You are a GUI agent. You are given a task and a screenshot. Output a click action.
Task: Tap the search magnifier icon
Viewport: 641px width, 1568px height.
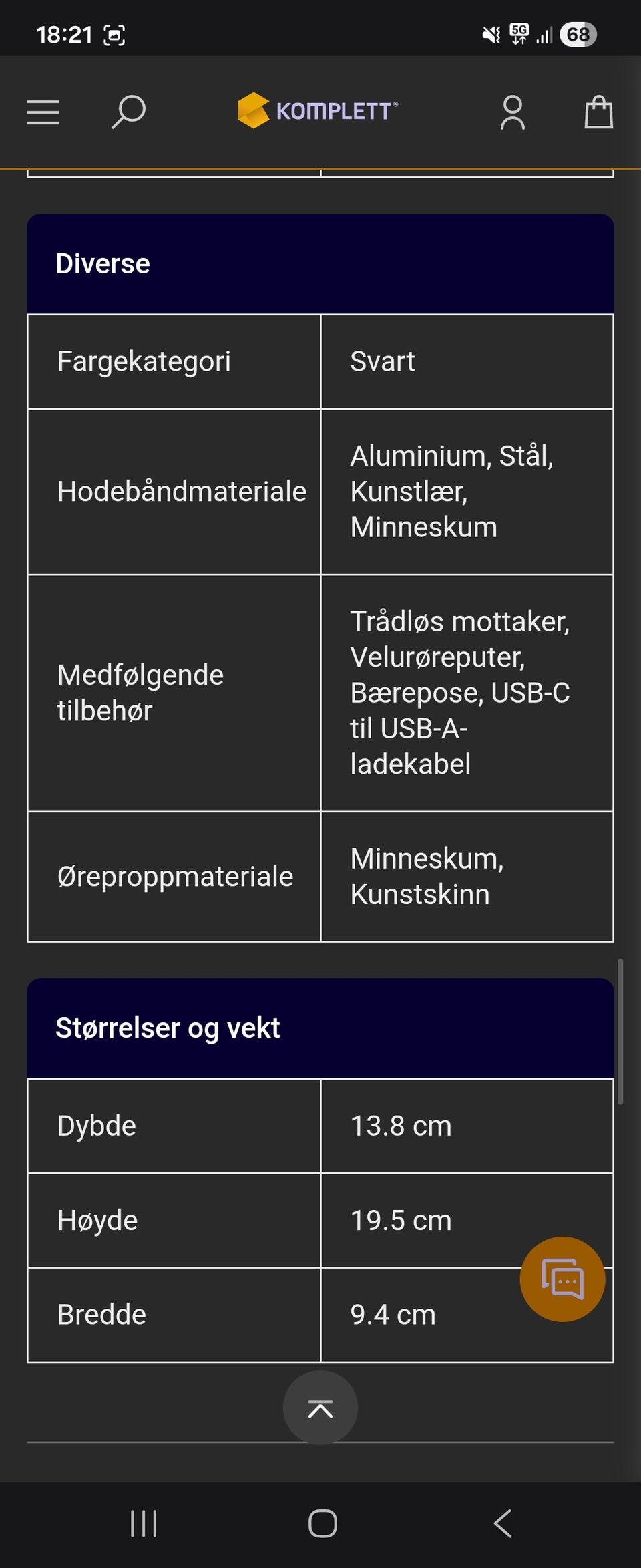pos(128,112)
